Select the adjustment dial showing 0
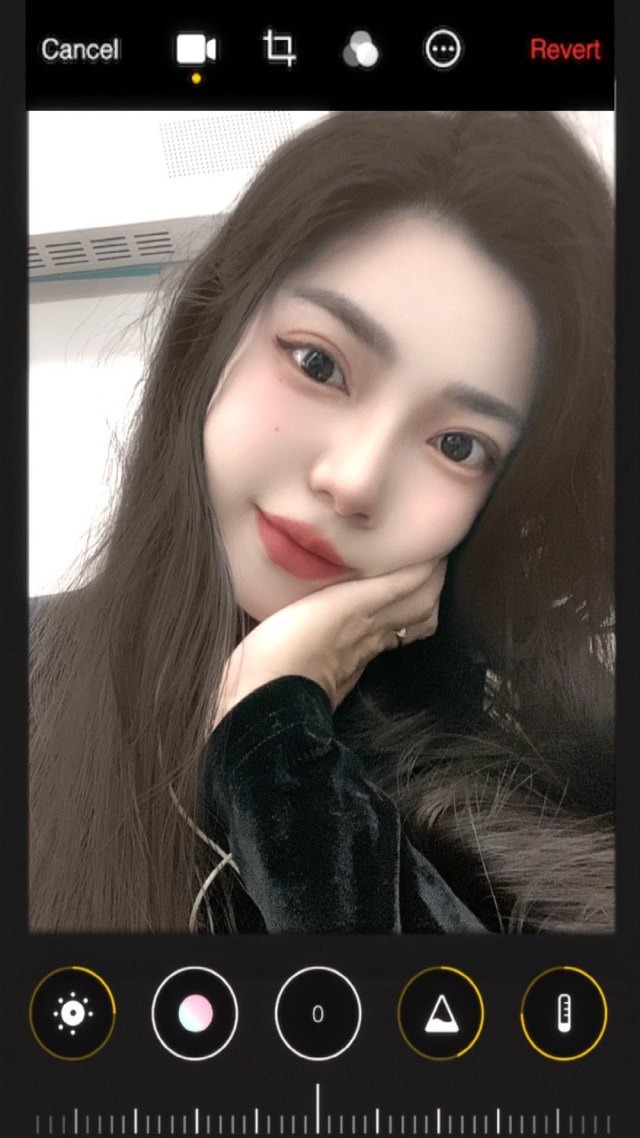Screen dimensions: 640x1138 point(318,1013)
